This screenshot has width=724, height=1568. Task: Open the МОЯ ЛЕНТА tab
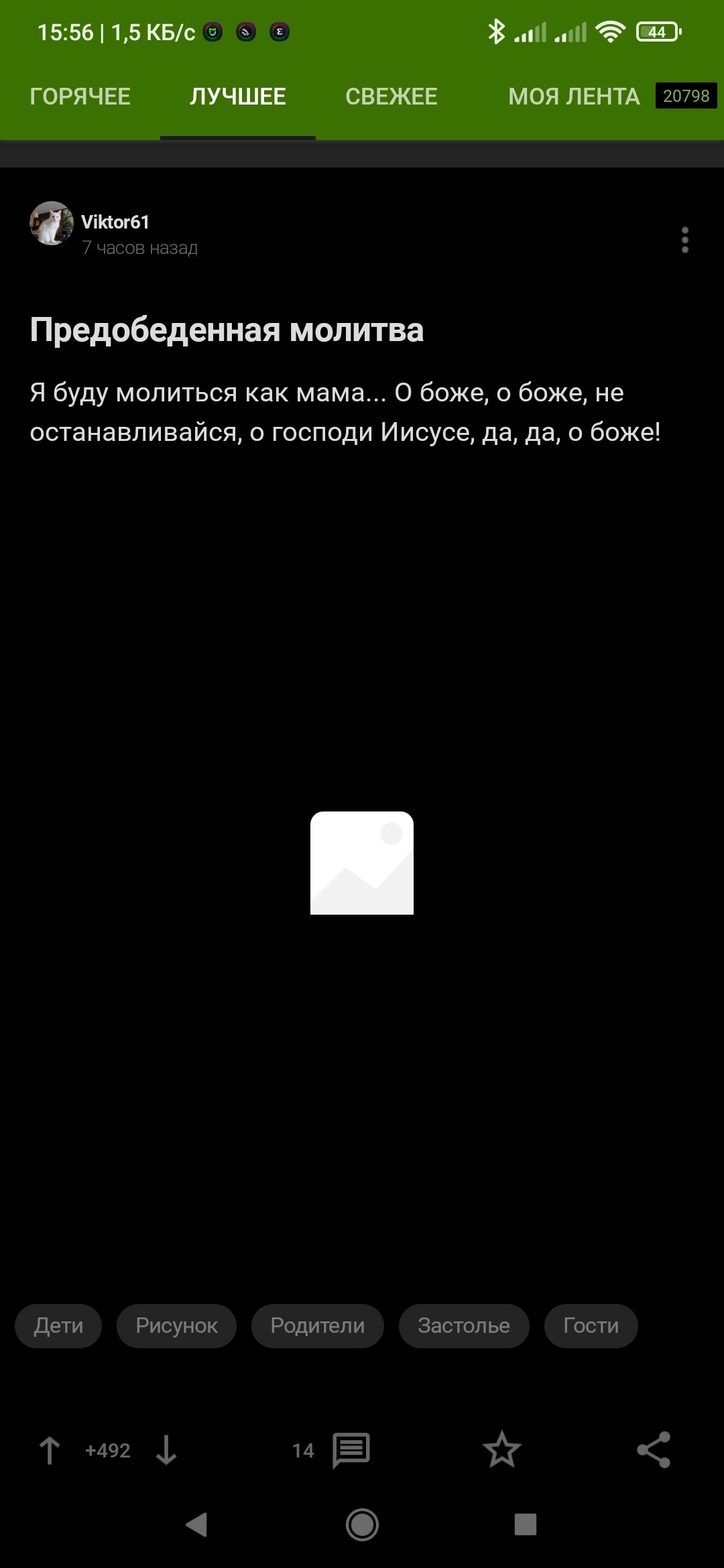[574, 96]
